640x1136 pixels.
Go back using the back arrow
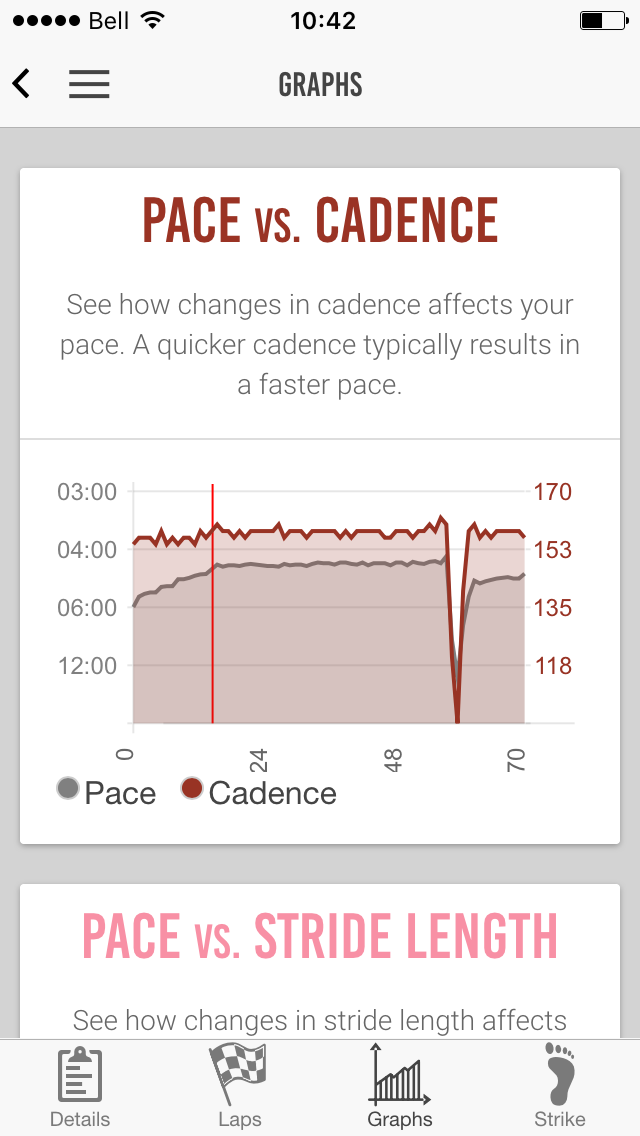[22, 84]
